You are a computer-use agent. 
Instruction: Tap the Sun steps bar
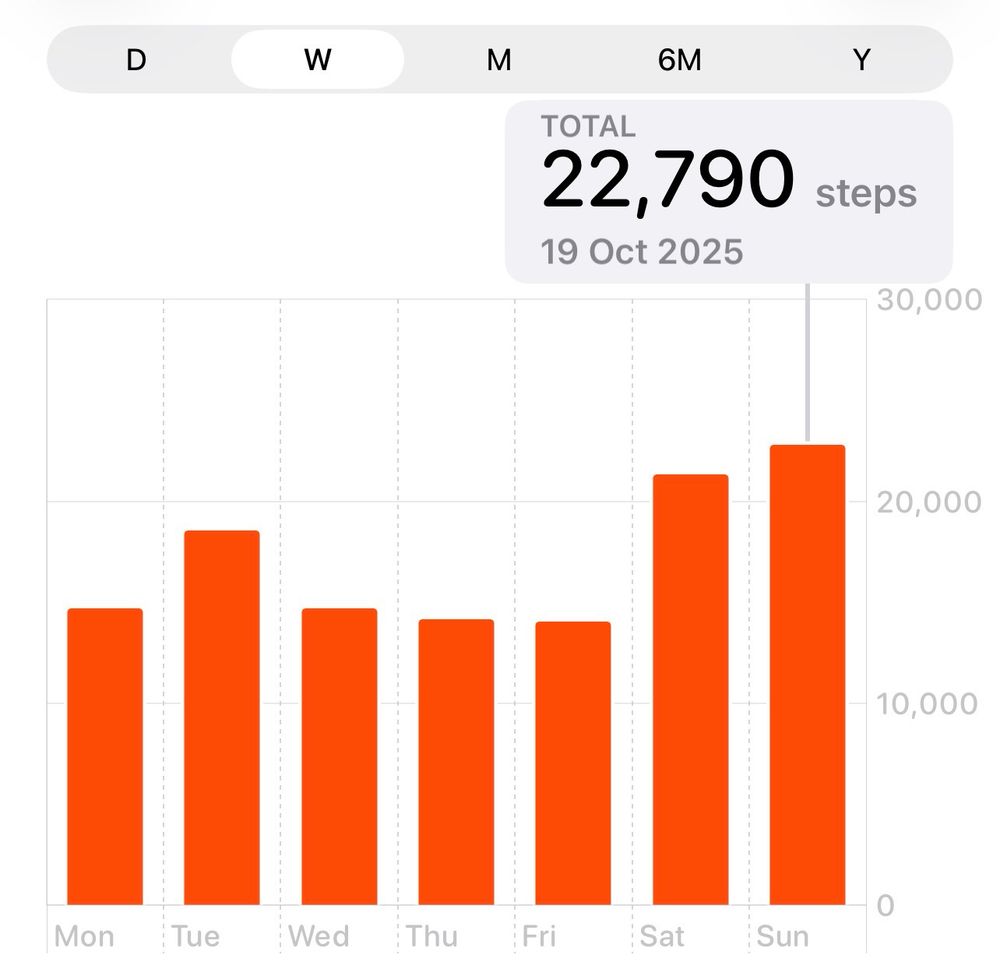tap(807, 675)
